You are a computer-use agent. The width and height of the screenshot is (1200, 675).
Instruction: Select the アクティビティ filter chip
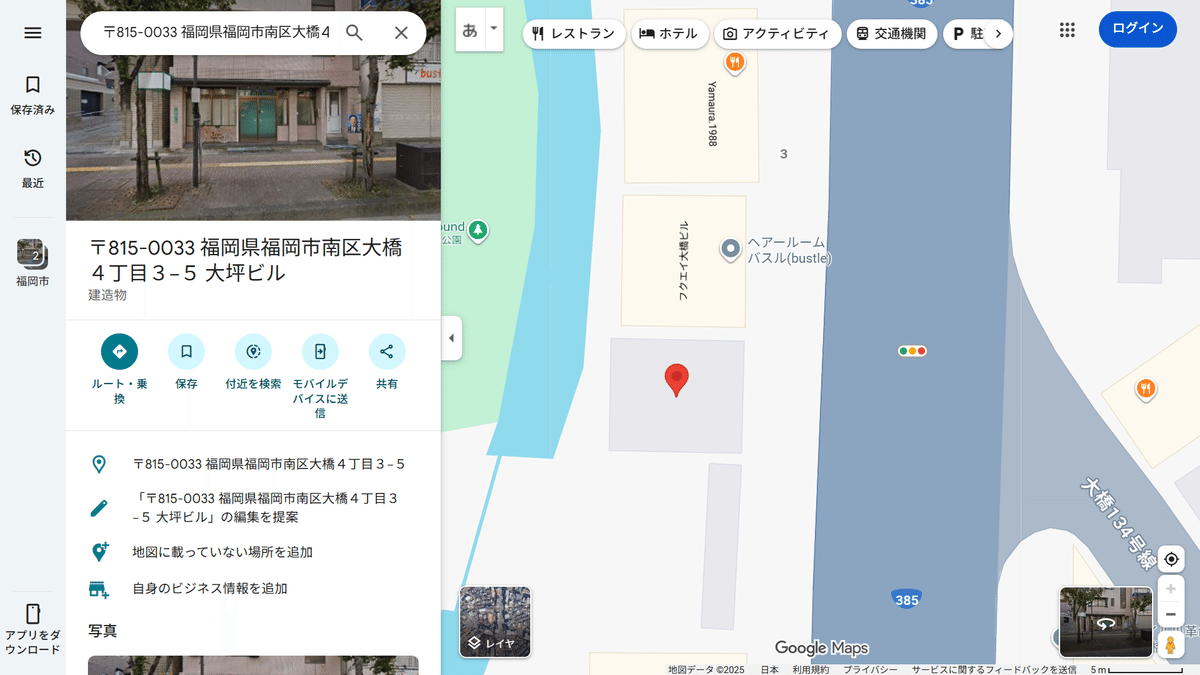(776, 34)
